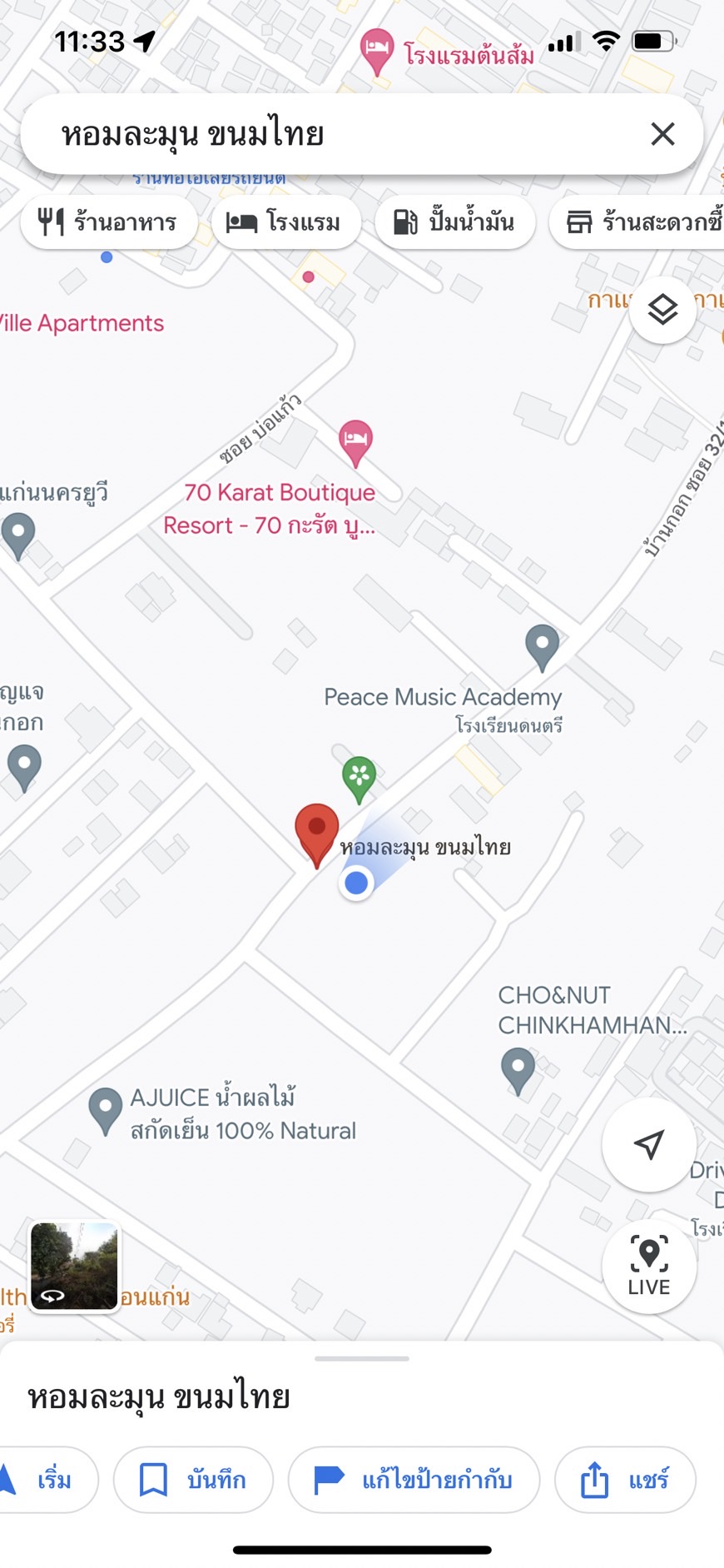Open the AJUICE น้ำผลไม้ pin

(106, 1109)
